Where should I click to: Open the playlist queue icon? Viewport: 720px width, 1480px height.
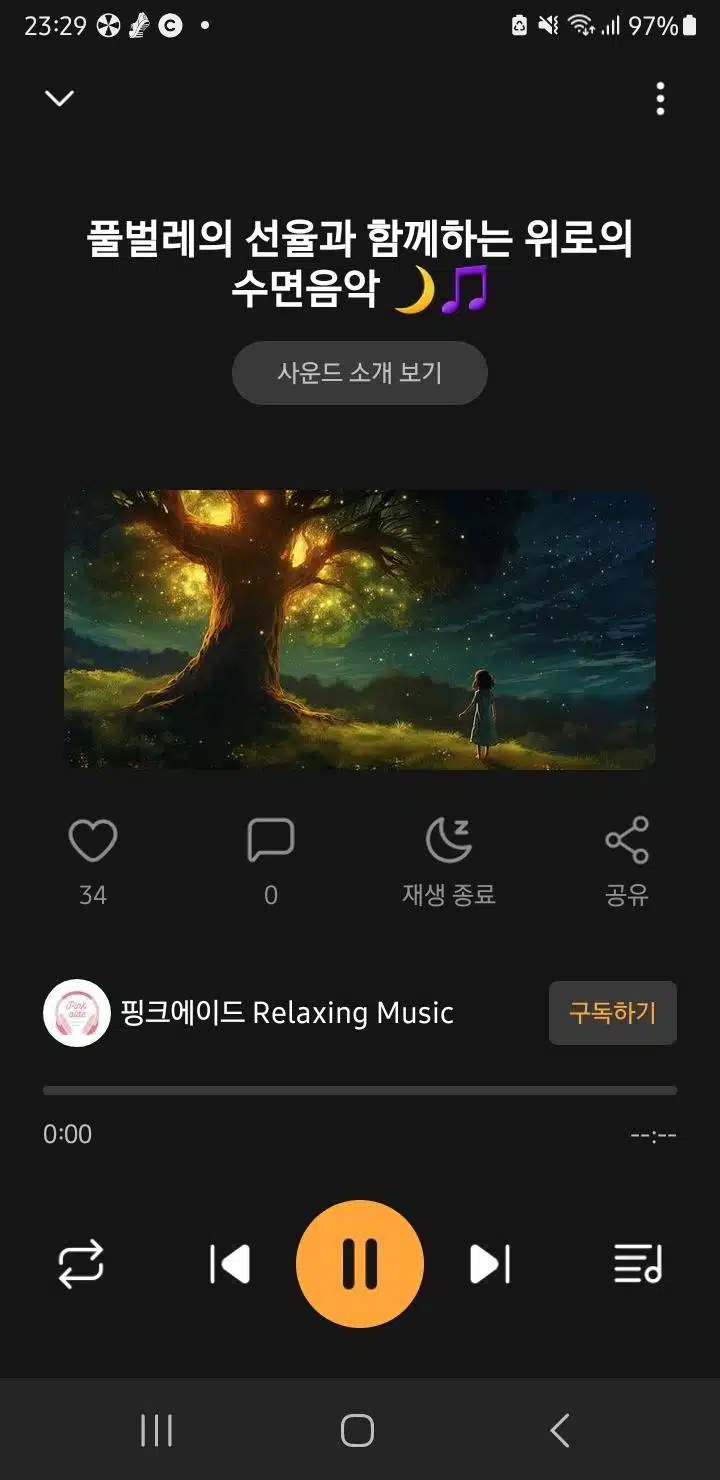pyautogui.click(x=638, y=1264)
